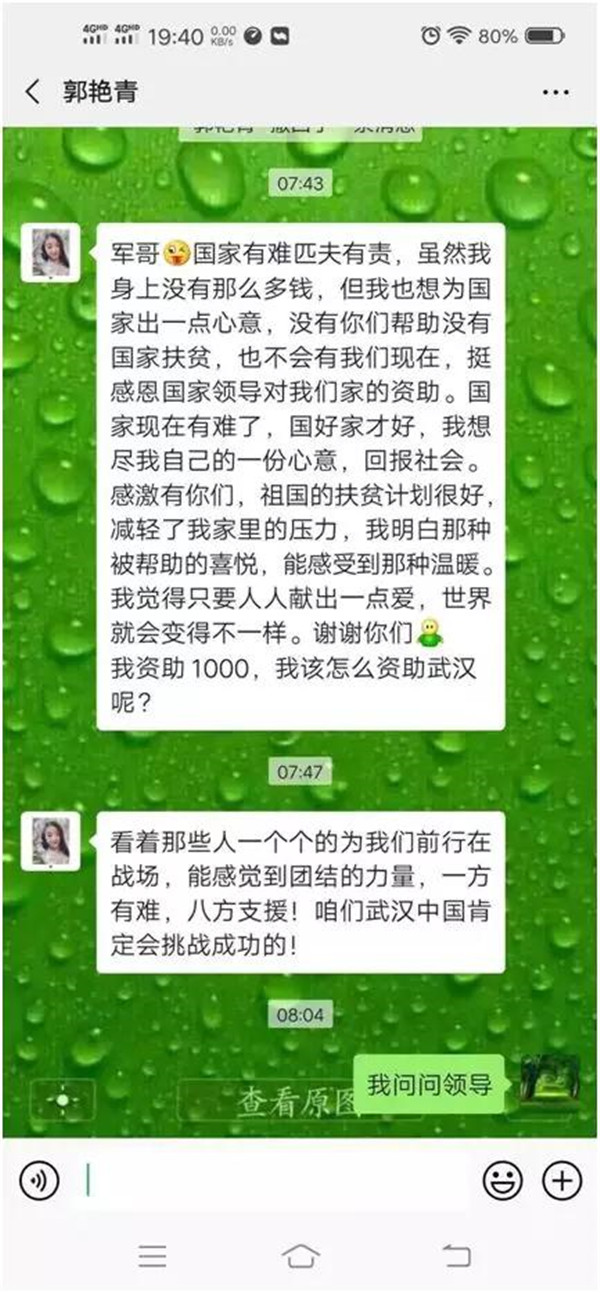Open the plus attachment menu
The image size is (600, 1294).
click(561, 1181)
